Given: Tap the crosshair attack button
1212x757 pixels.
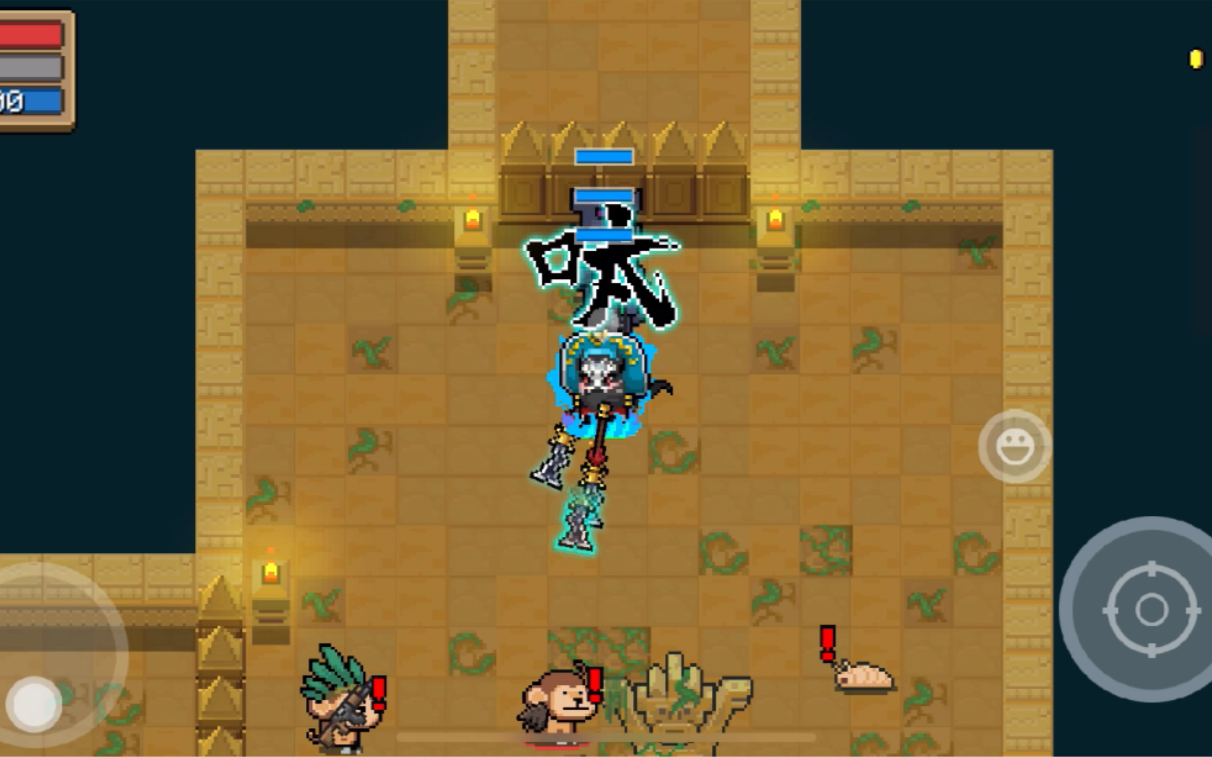Looking at the screenshot, I should tap(1151, 609).
